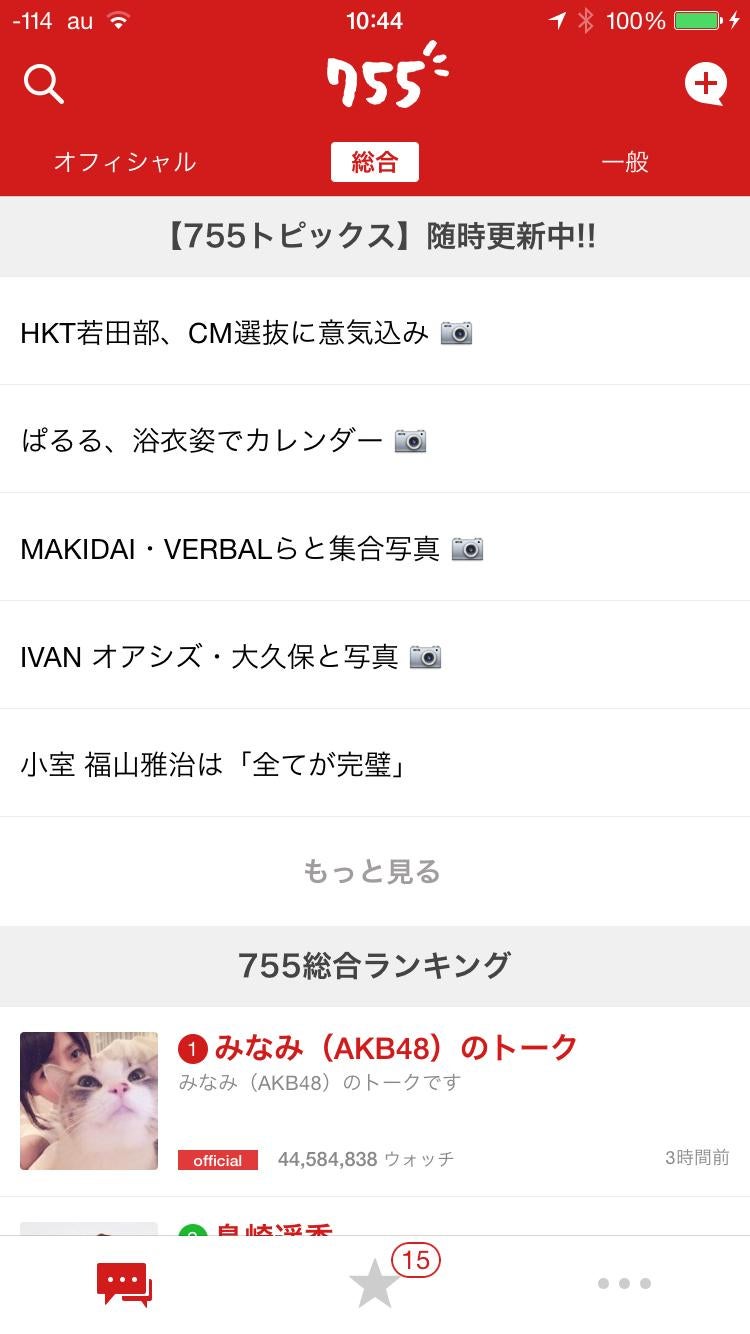Open the search magnifier icon
Screen dimensions: 750x1334
(43, 85)
